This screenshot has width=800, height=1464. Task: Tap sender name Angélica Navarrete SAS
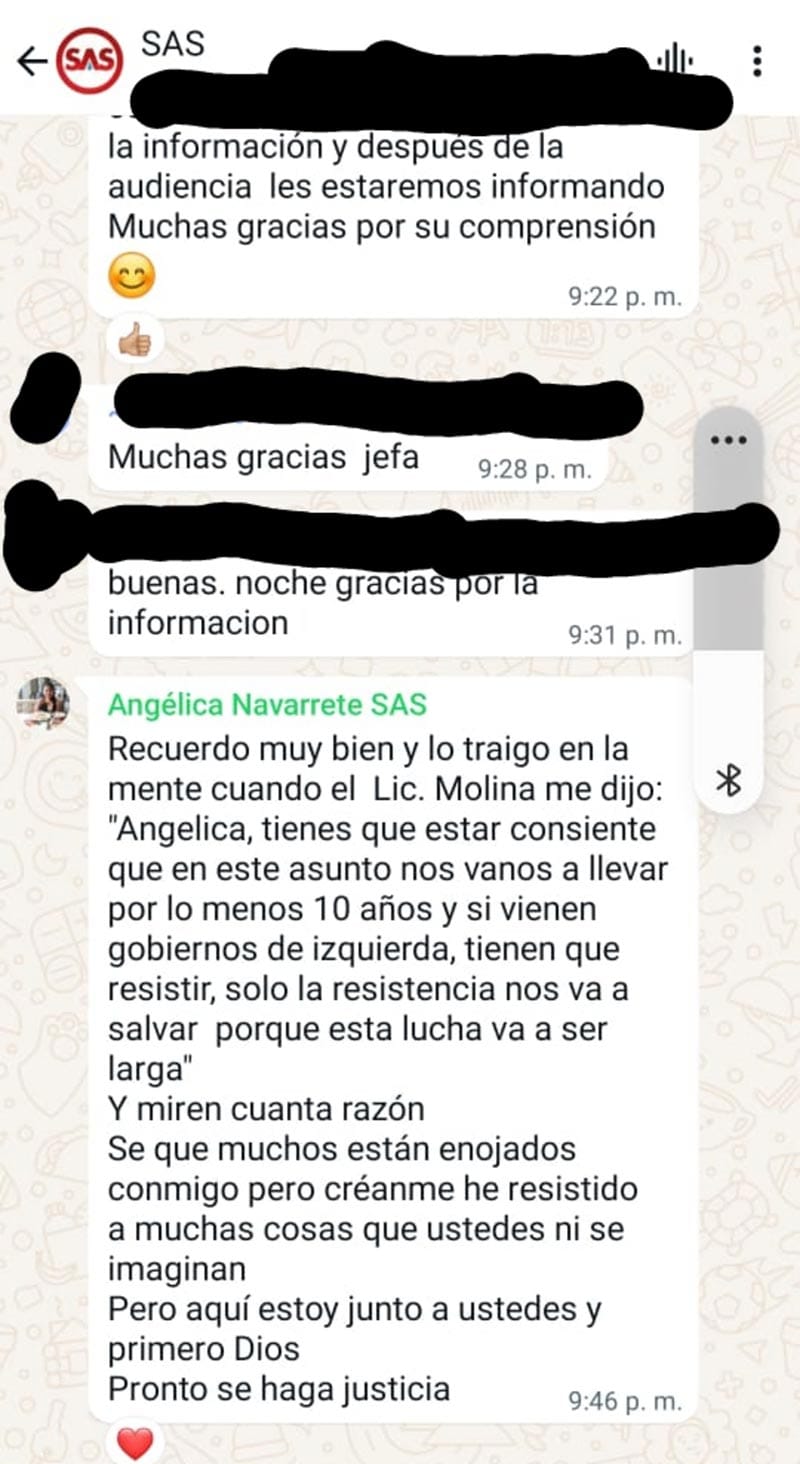[x=267, y=704]
